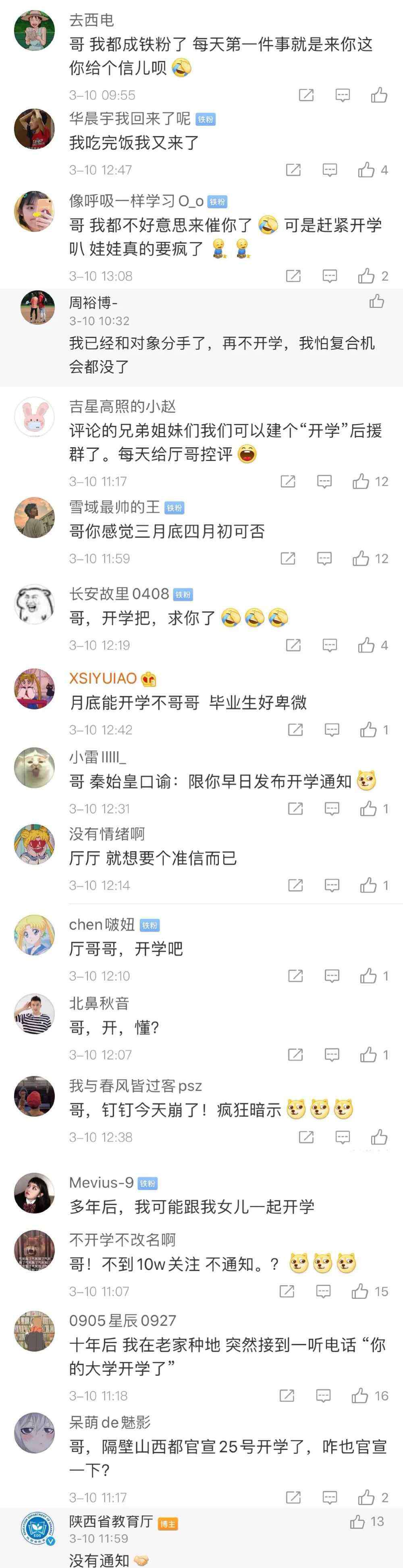Share chen啵妞's comment
The image size is (403, 1568).
tap(295, 976)
